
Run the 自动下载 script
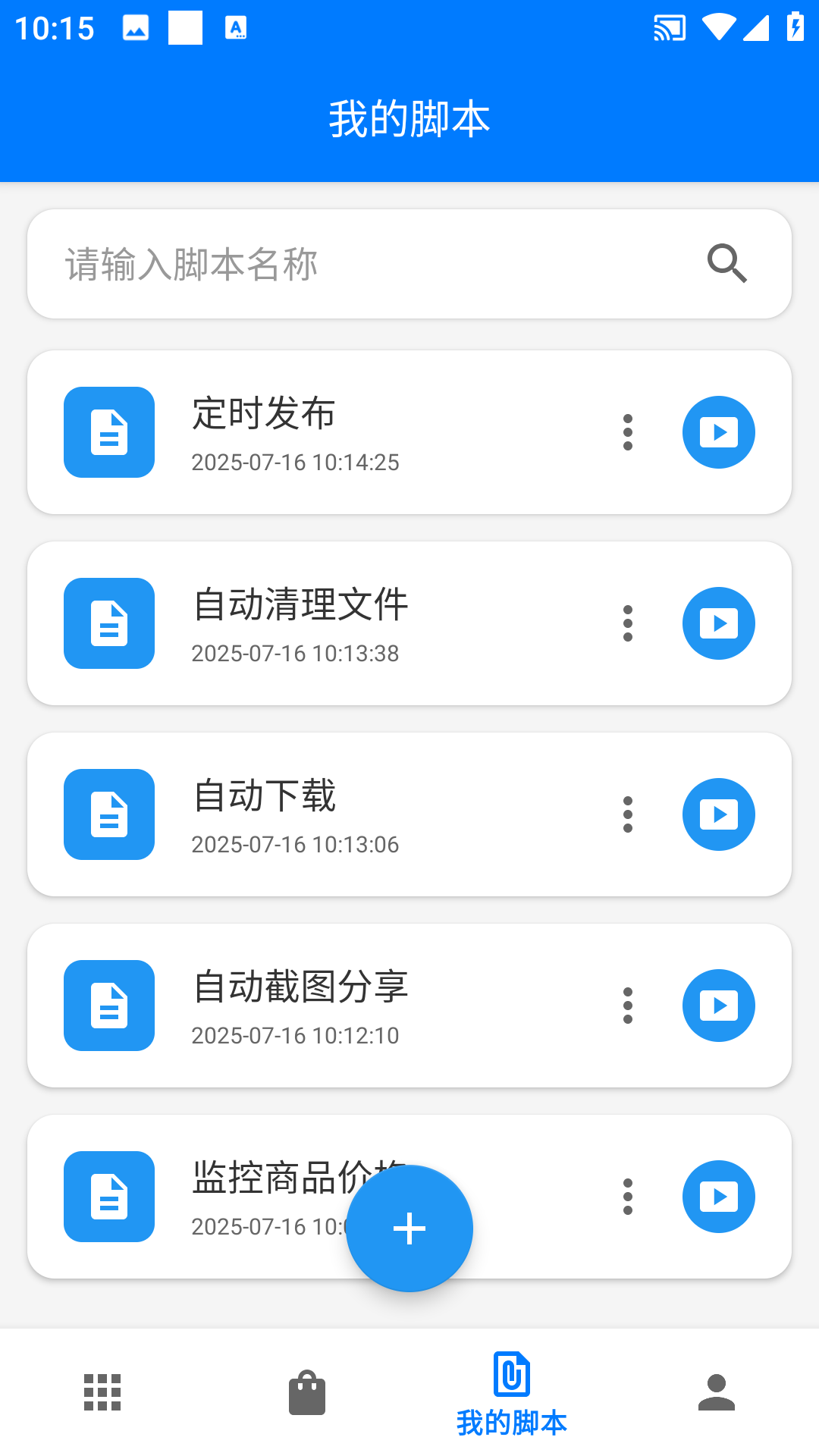point(718,814)
